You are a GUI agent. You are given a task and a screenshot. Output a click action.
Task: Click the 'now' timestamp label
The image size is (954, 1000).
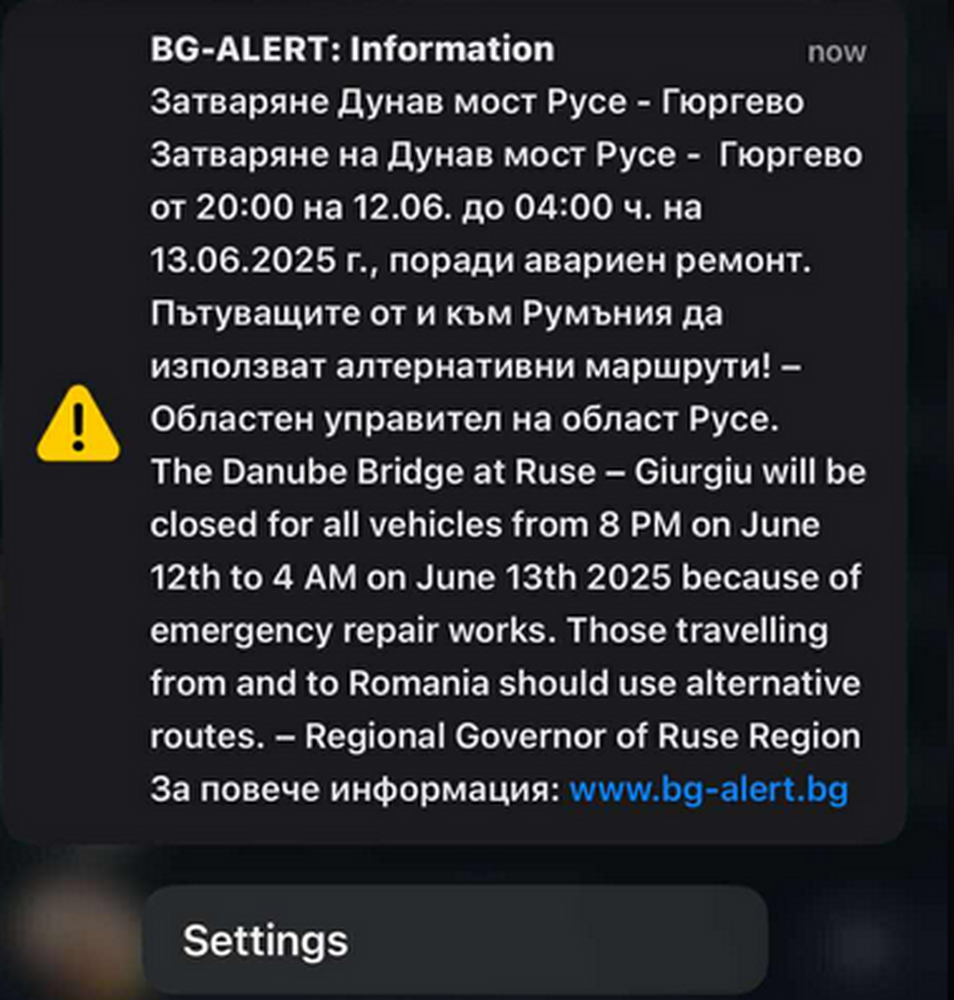click(838, 51)
